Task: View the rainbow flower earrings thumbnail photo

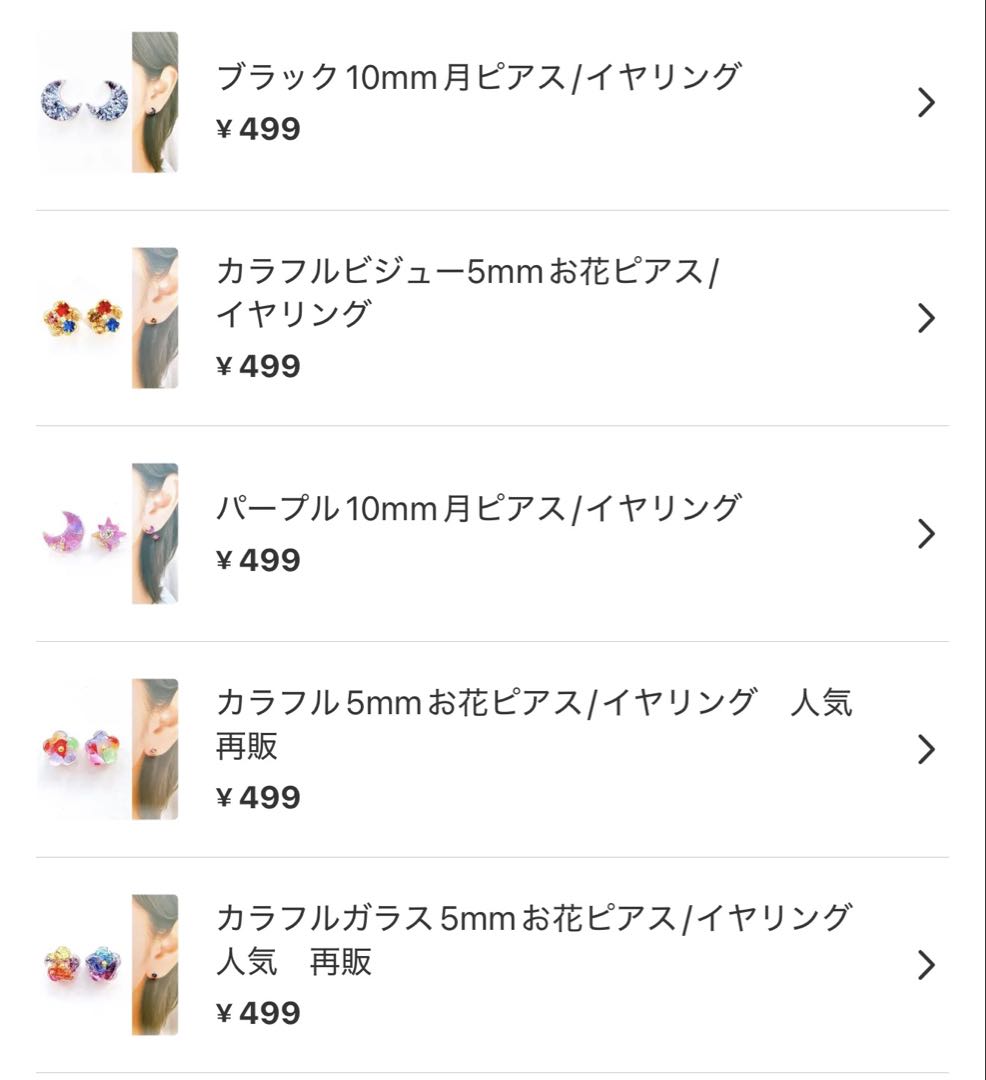Action: coord(108,748)
